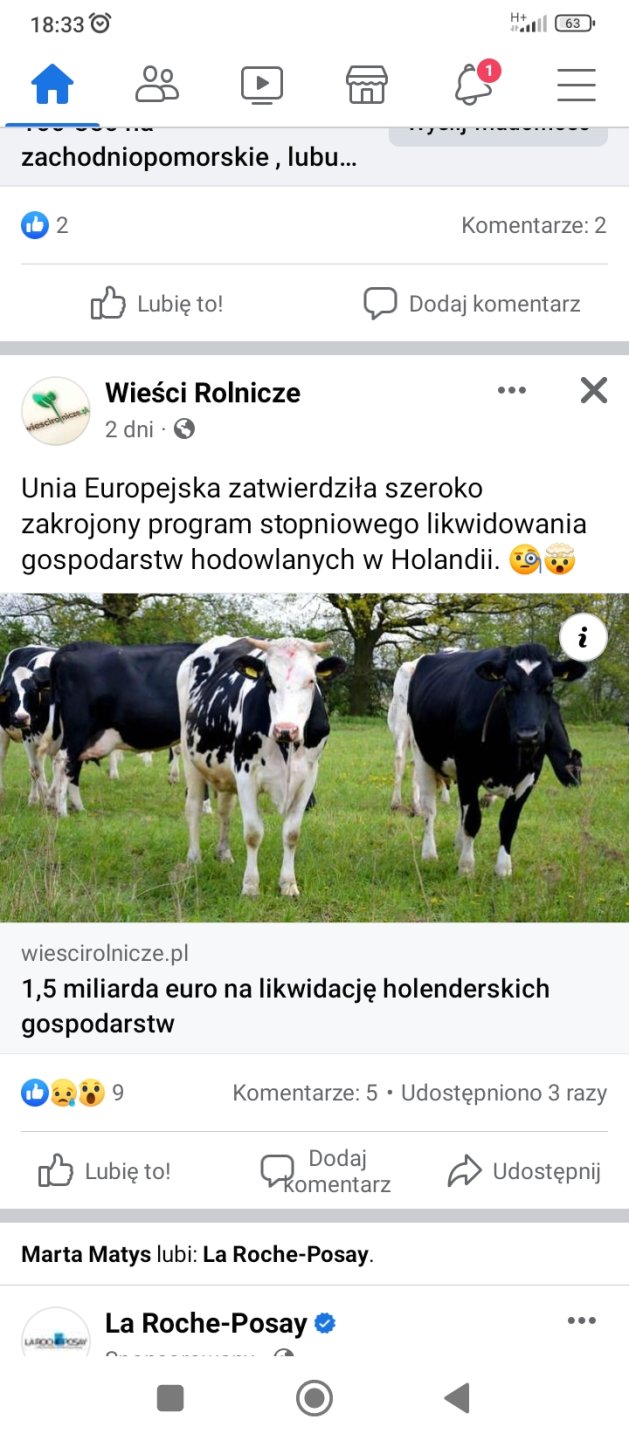Image resolution: width=629 pixels, height=1440 pixels.
Task: Switch to the Home feed tab
Action: click(x=52, y=84)
